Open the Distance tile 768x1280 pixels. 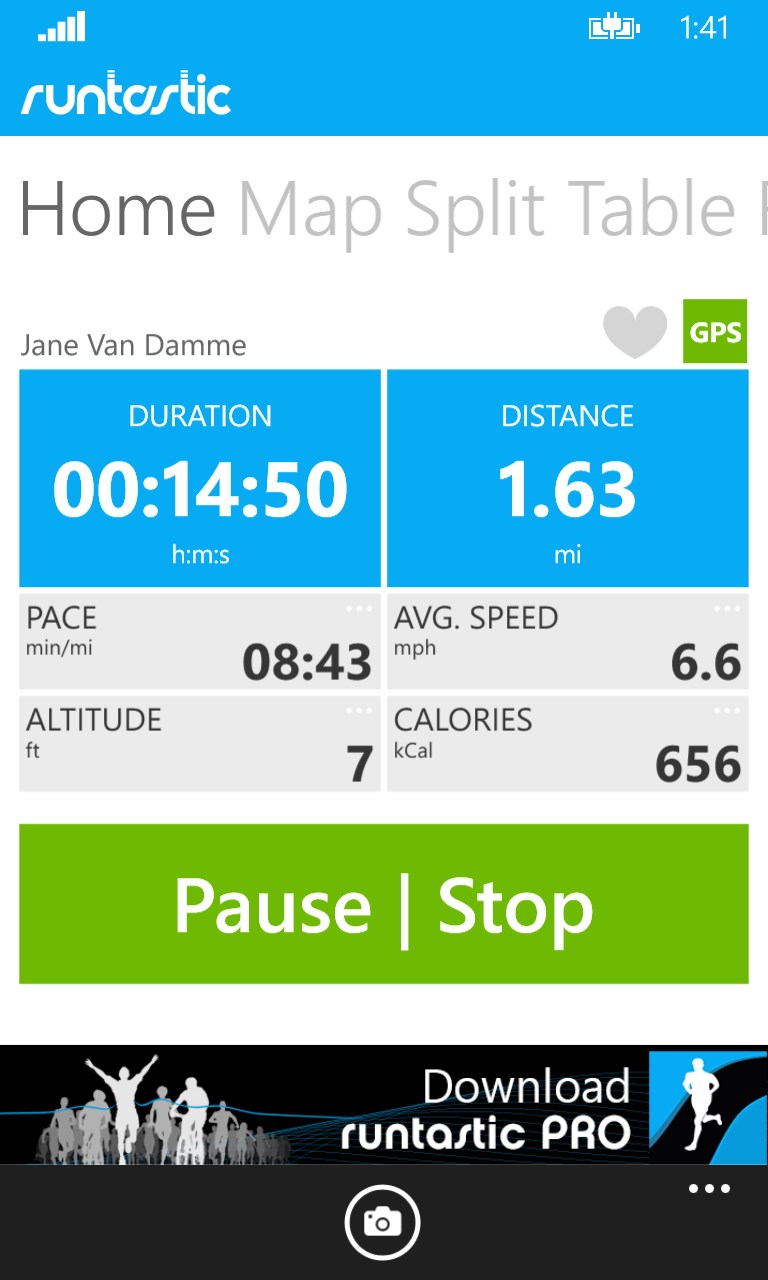(567, 478)
